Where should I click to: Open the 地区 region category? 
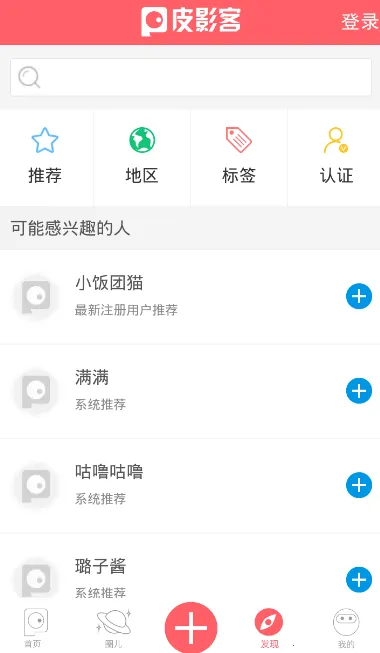coord(142,156)
